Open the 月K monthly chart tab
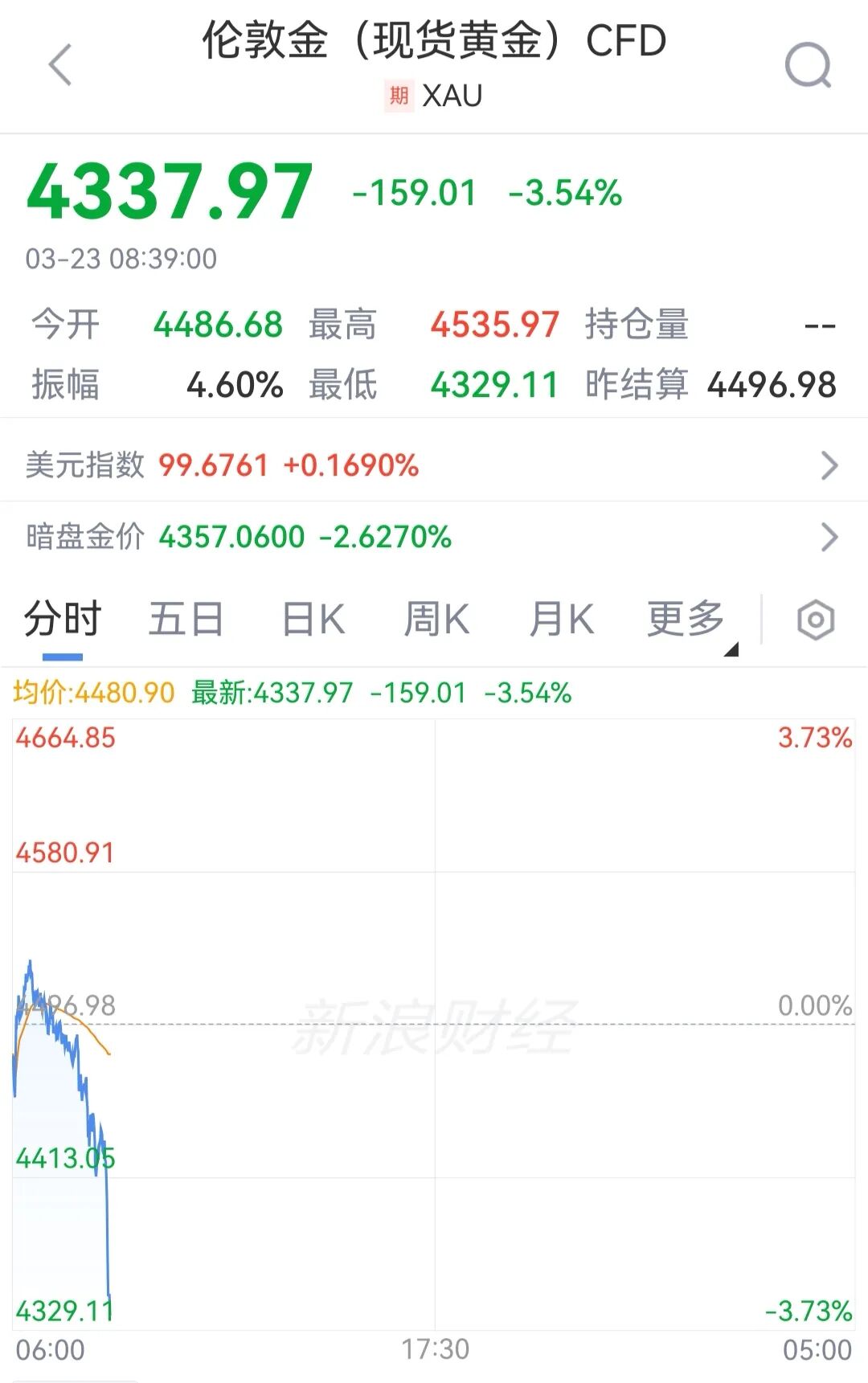Viewport: 868px width, 1383px height. [x=562, y=619]
